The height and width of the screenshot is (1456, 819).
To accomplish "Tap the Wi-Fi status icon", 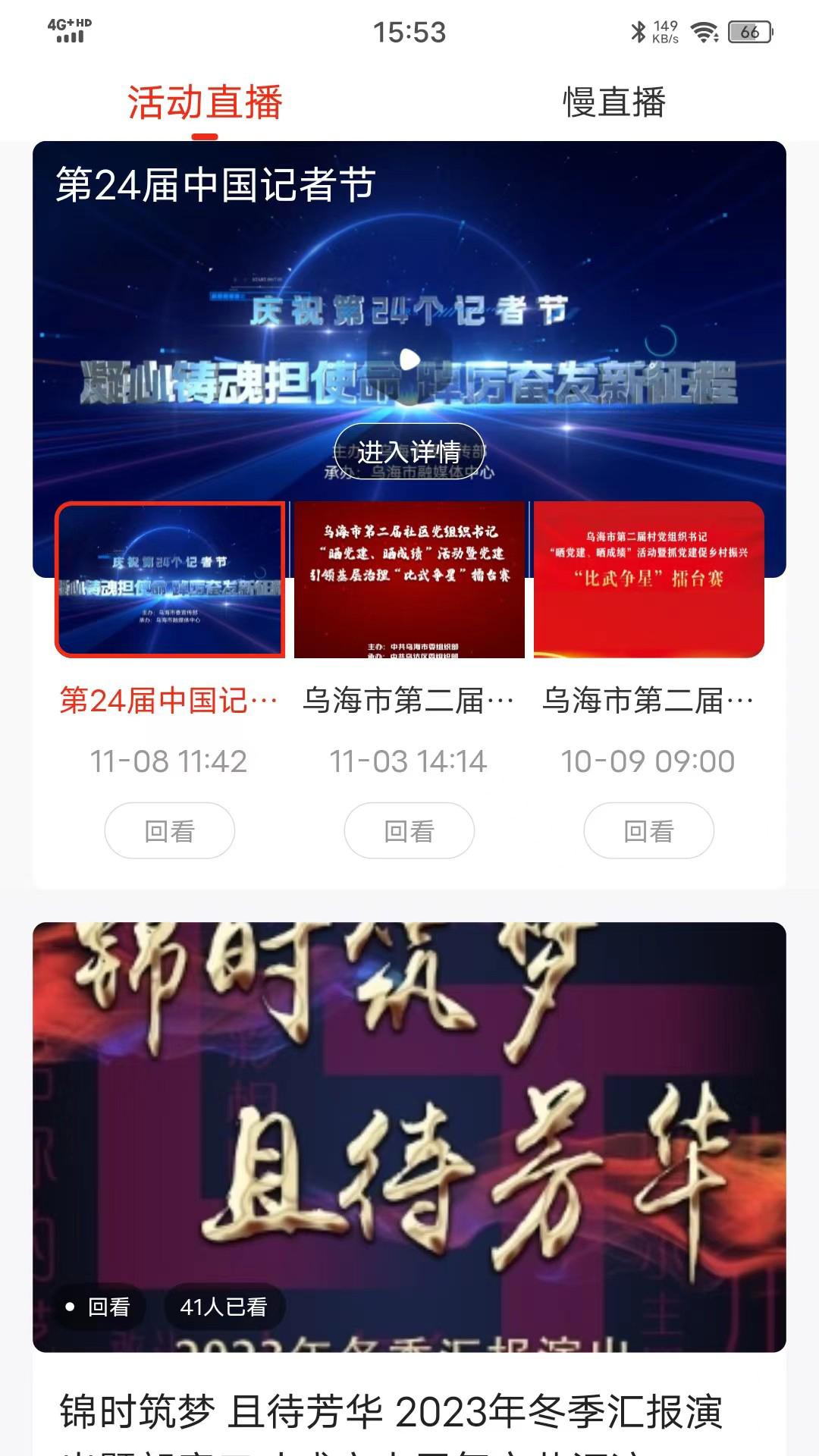I will [705, 30].
